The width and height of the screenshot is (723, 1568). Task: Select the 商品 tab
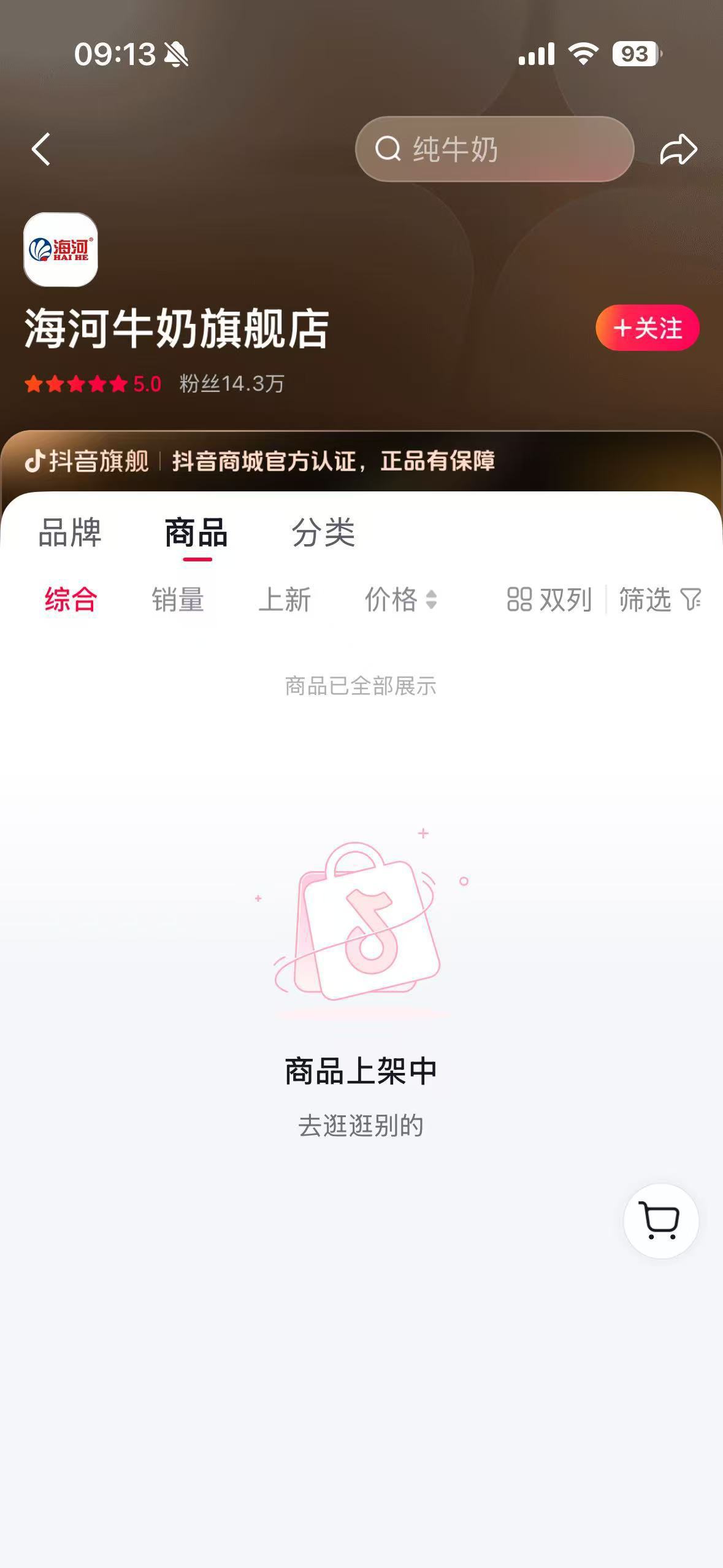pos(196,532)
